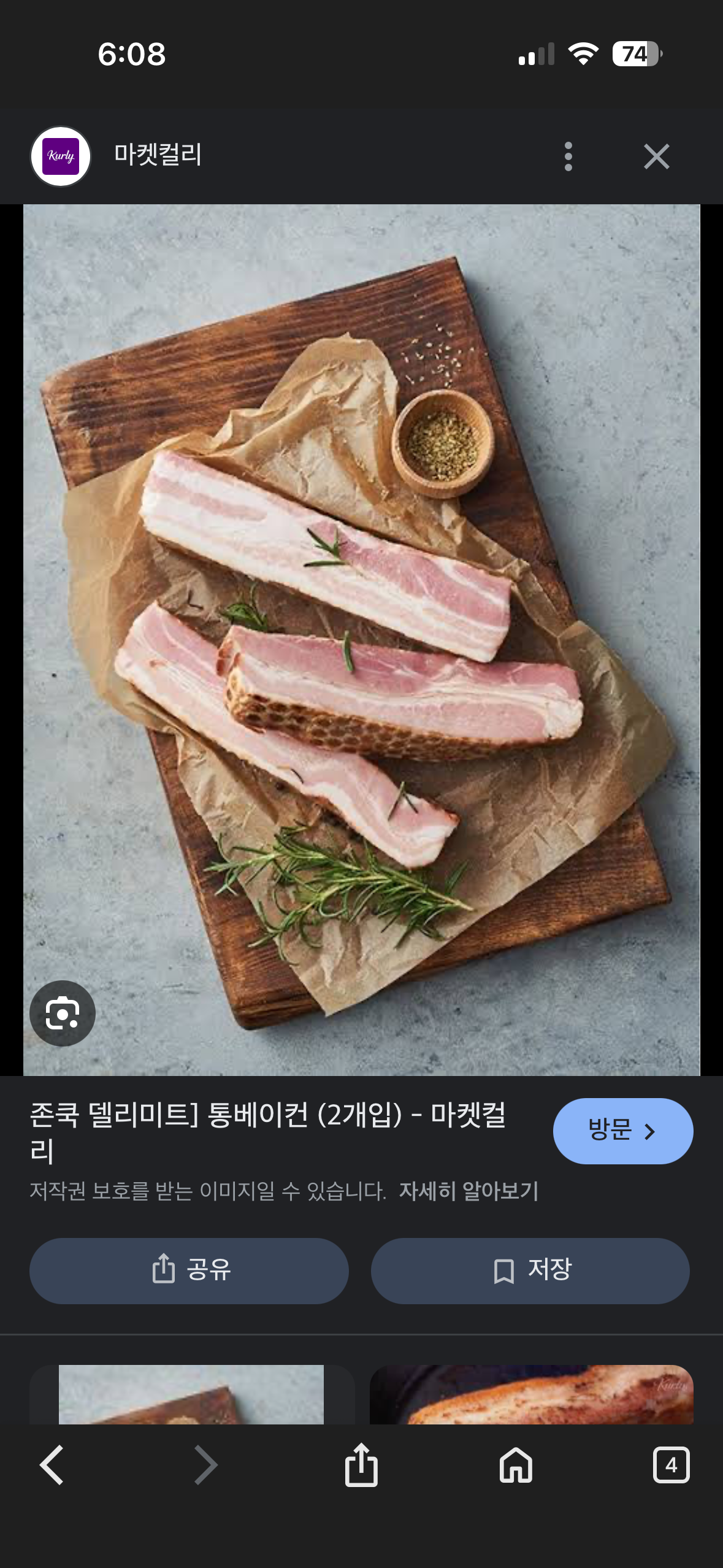This screenshot has width=723, height=1568.
Task: Search the image with Google Lens icon
Action: tap(63, 1013)
